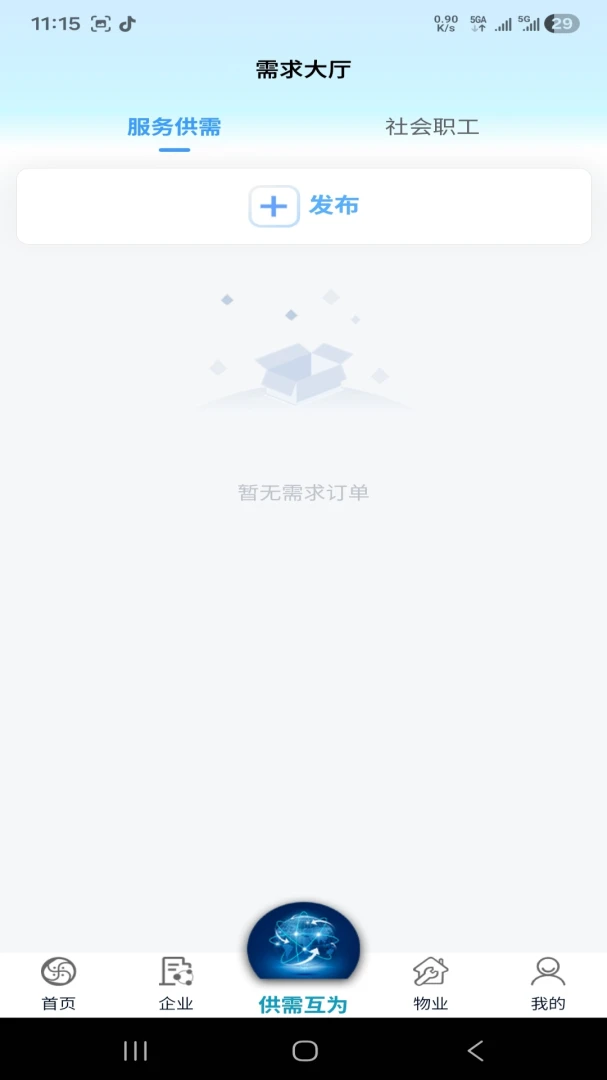Tap the system back button
The width and height of the screenshot is (607, 1080).
475,1050
